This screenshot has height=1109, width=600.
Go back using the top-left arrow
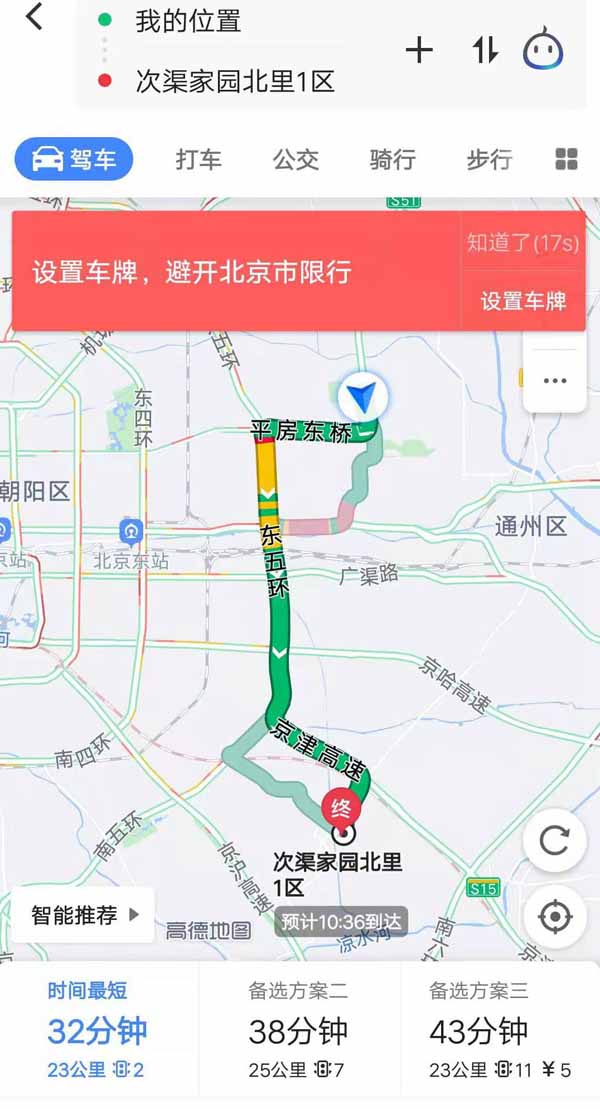pyautogui.click(x=34, y=17)
